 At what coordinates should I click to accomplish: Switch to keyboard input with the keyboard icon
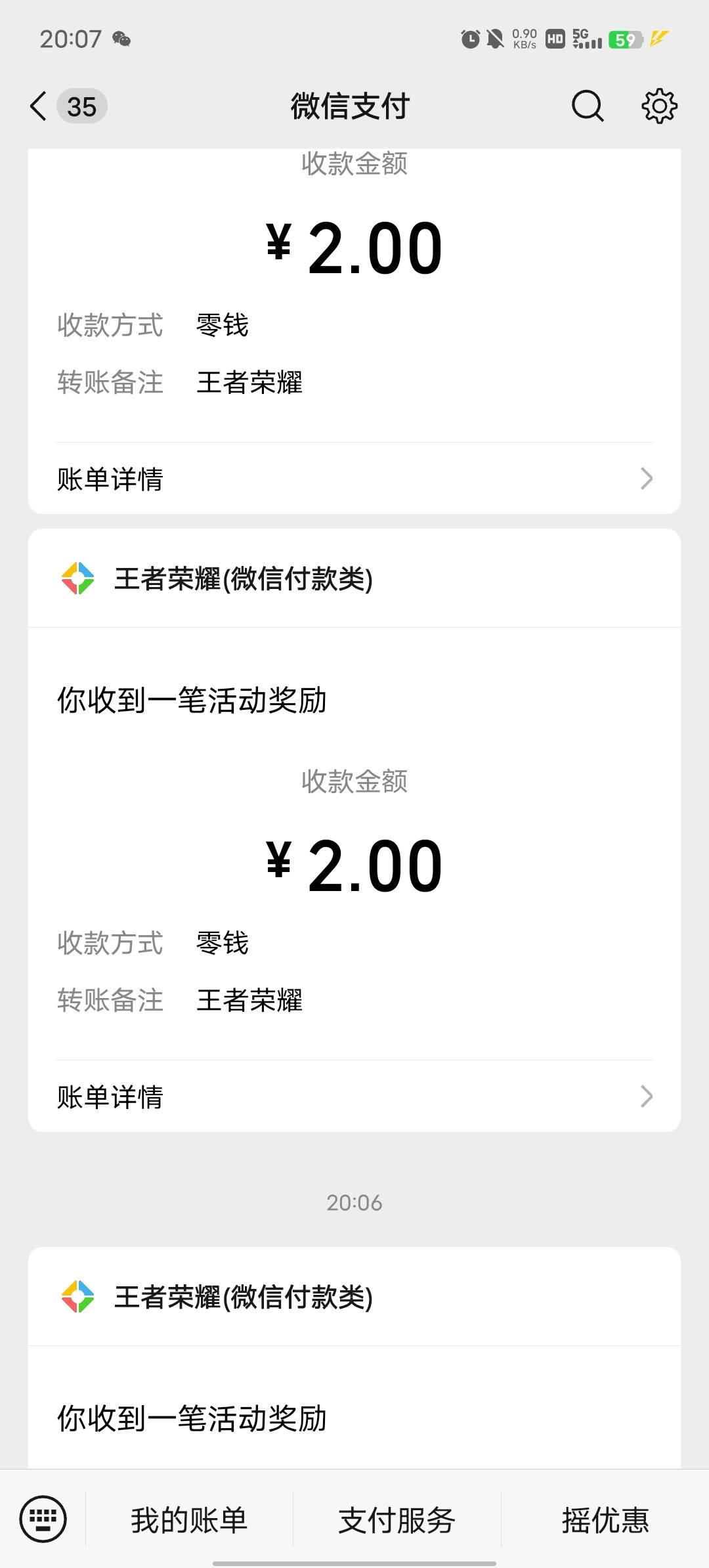point(43,1519)
